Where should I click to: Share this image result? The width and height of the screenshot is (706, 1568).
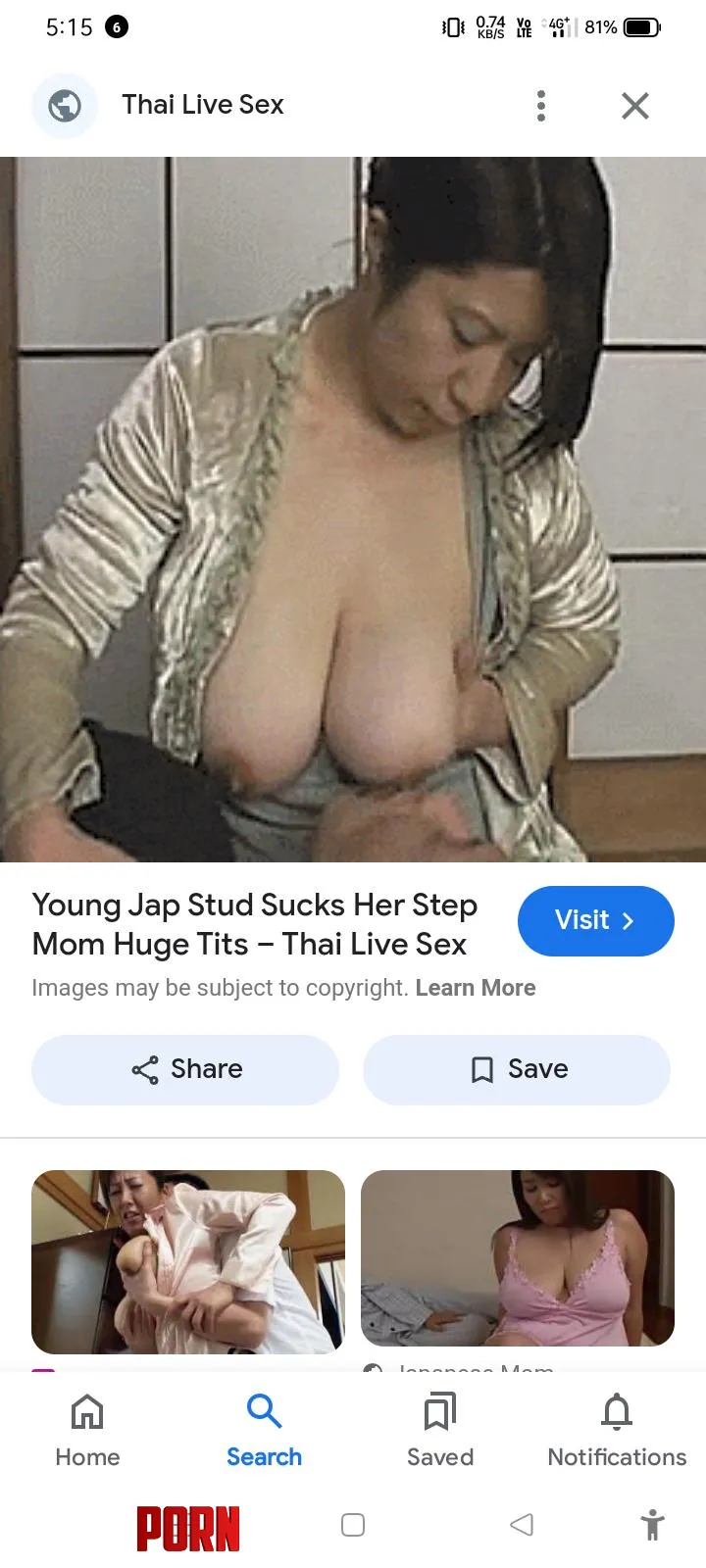185,1069
